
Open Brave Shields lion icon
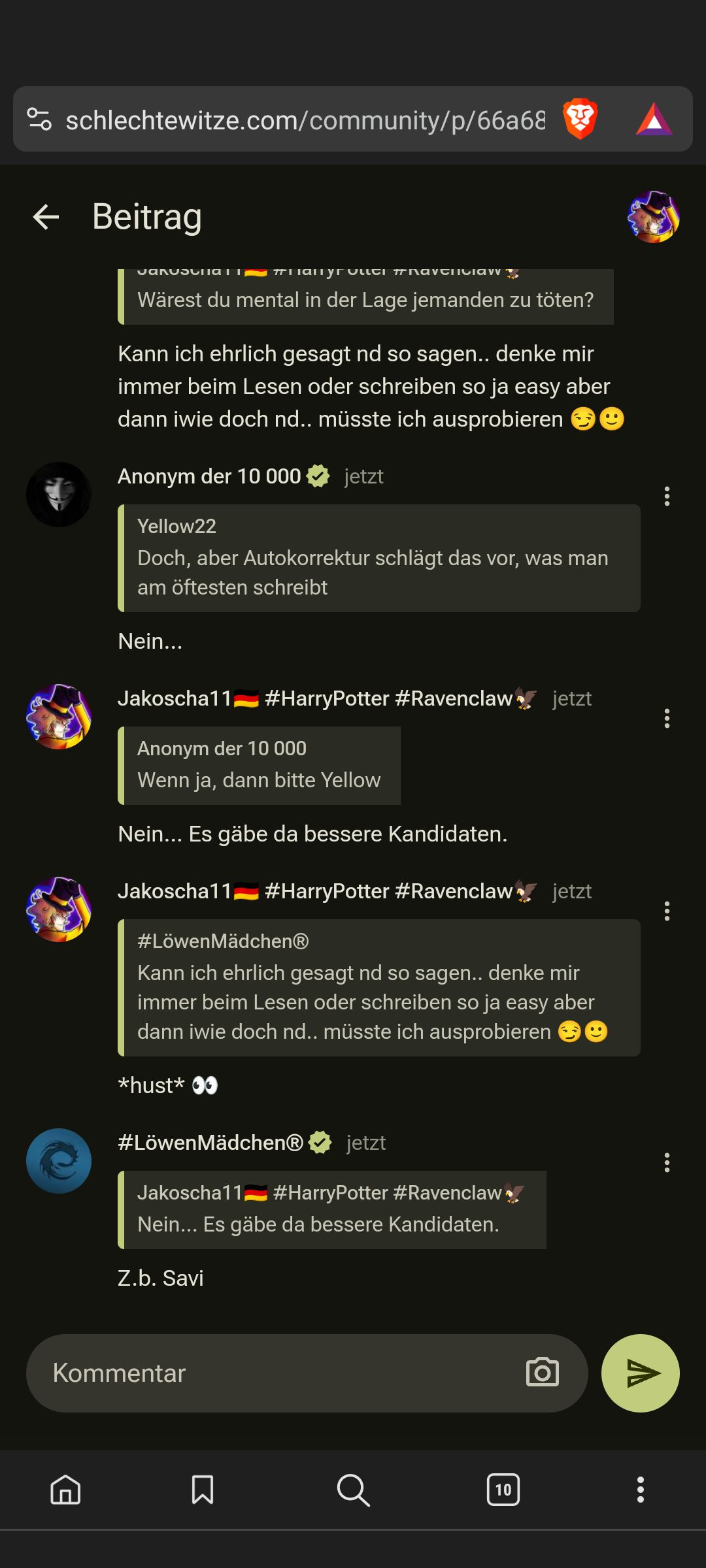click(x=580, y=120)
